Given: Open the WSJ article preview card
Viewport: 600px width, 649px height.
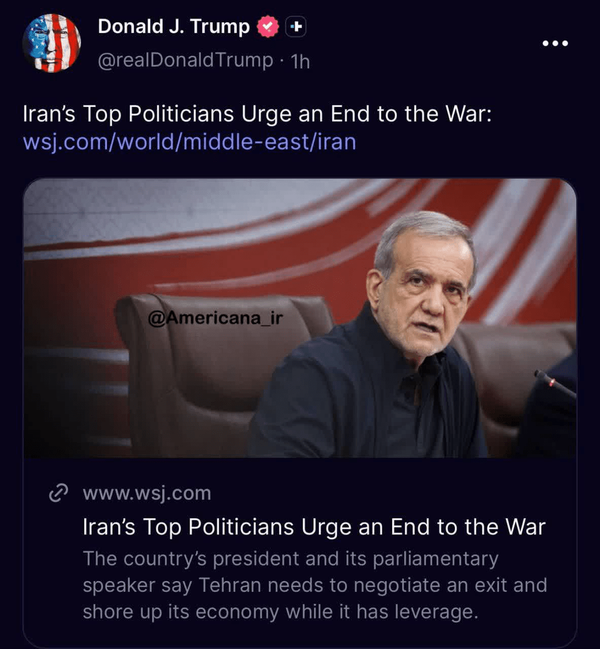Looking at the screenshot, I should pyautogui.click(x=300, y=413).
